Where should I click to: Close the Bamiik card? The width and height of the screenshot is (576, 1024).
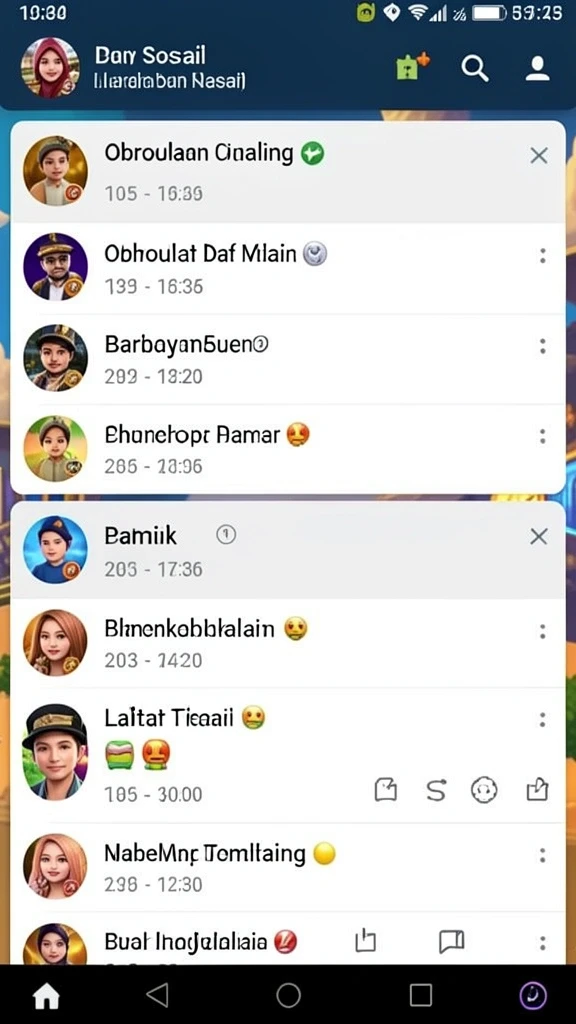539,537
